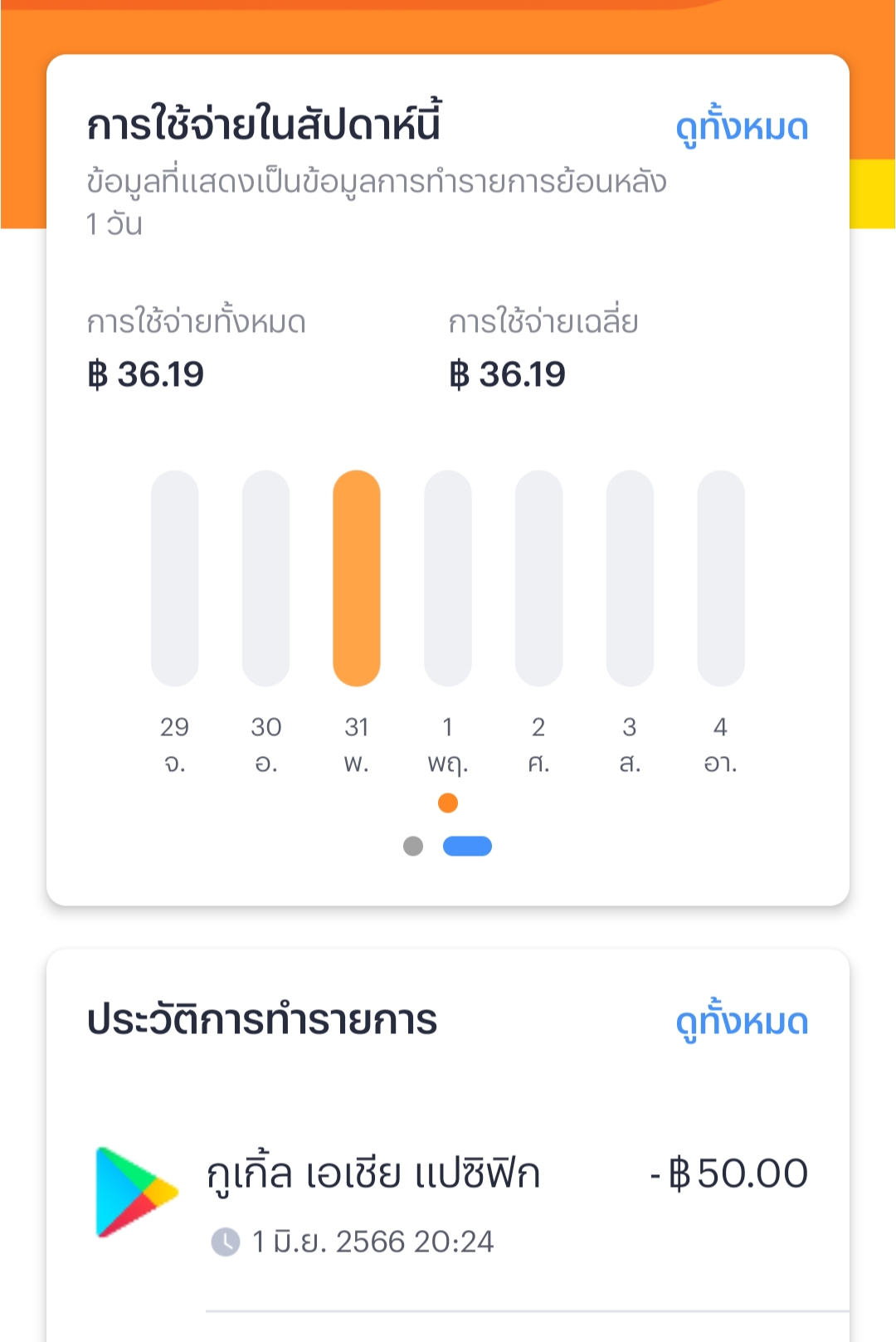
Task: Open ดูทั้งหมด for transaction history
Action: pos(742,1022)
